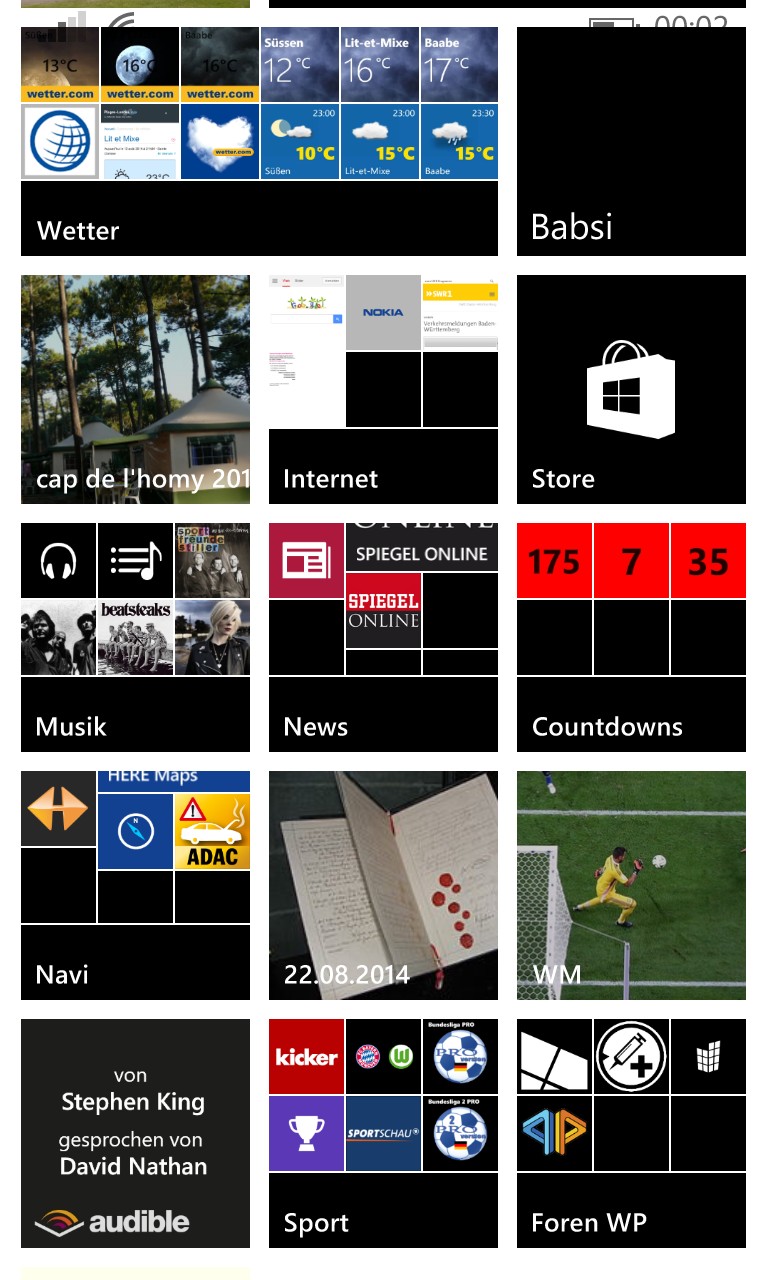
Task: Open the News folder tile
Action: pyautogui.click(x=383, y=637)
